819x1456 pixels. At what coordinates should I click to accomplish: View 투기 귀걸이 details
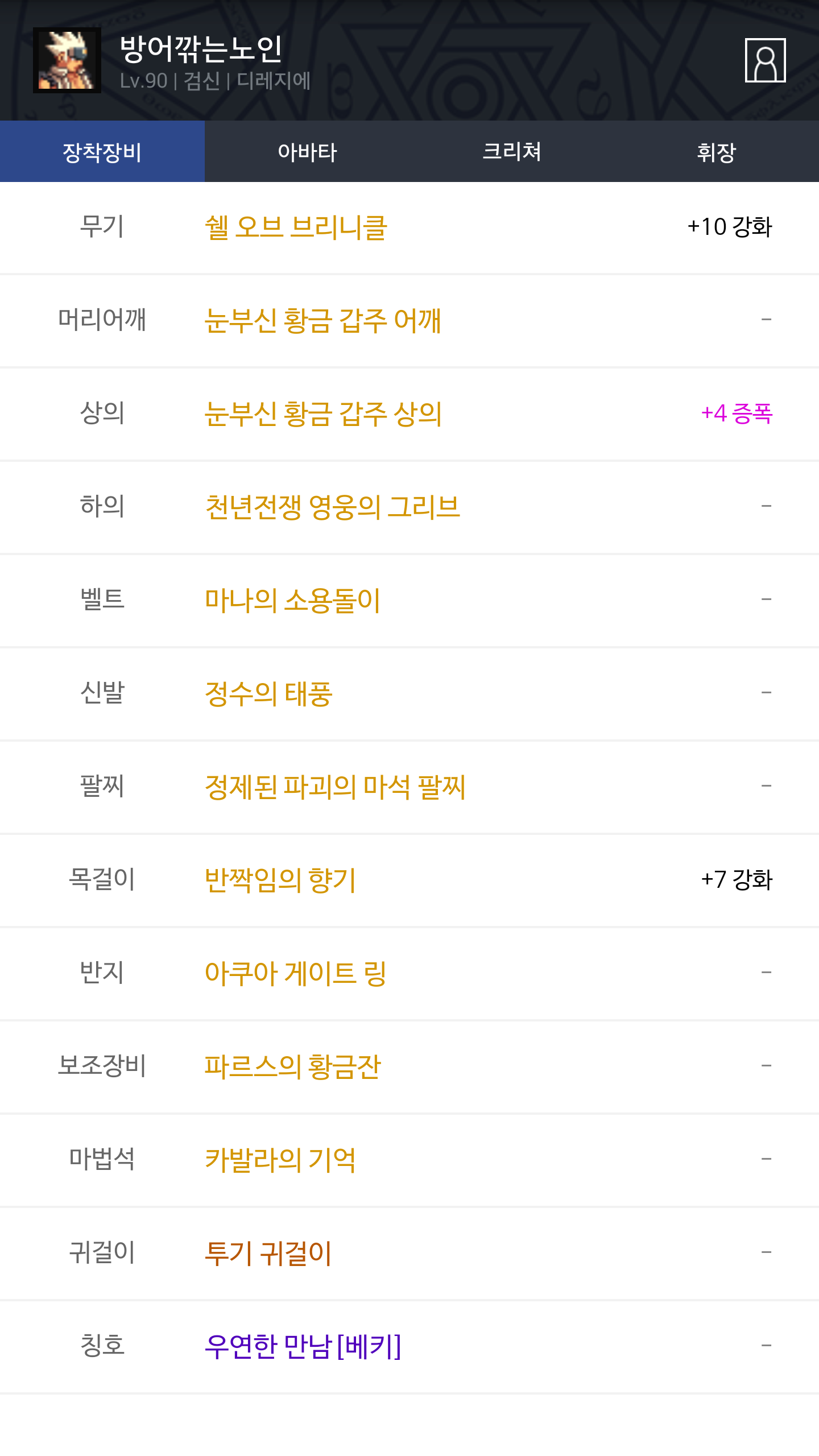point(268,1253)
